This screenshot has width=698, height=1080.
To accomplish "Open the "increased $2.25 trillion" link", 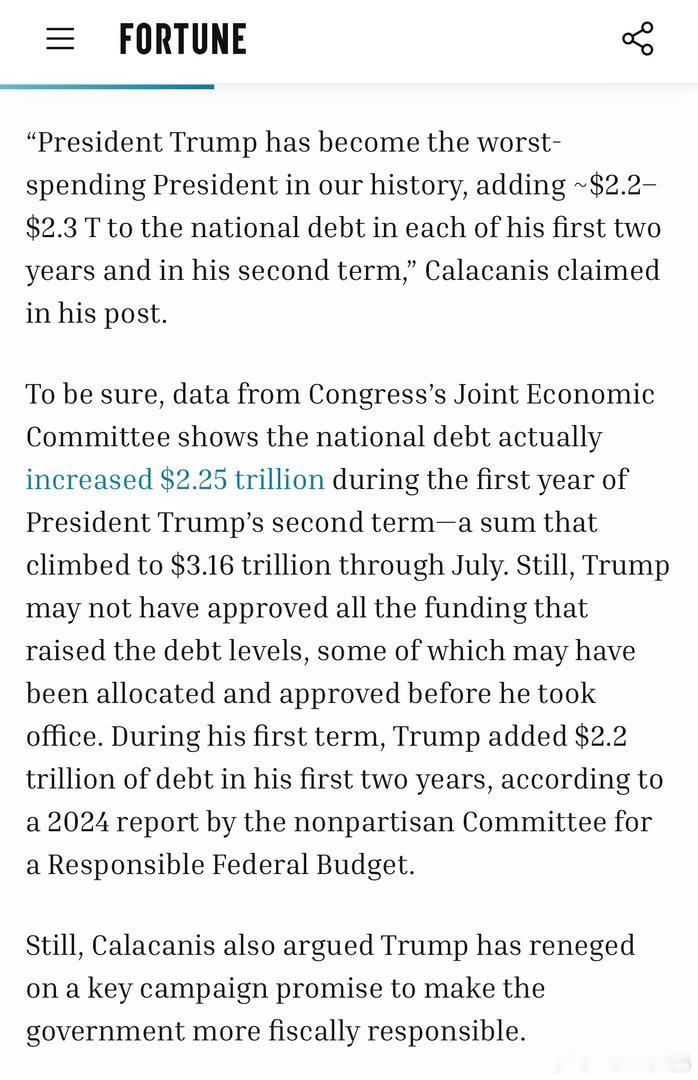I will pyautogui.click(x=175, y=479).
